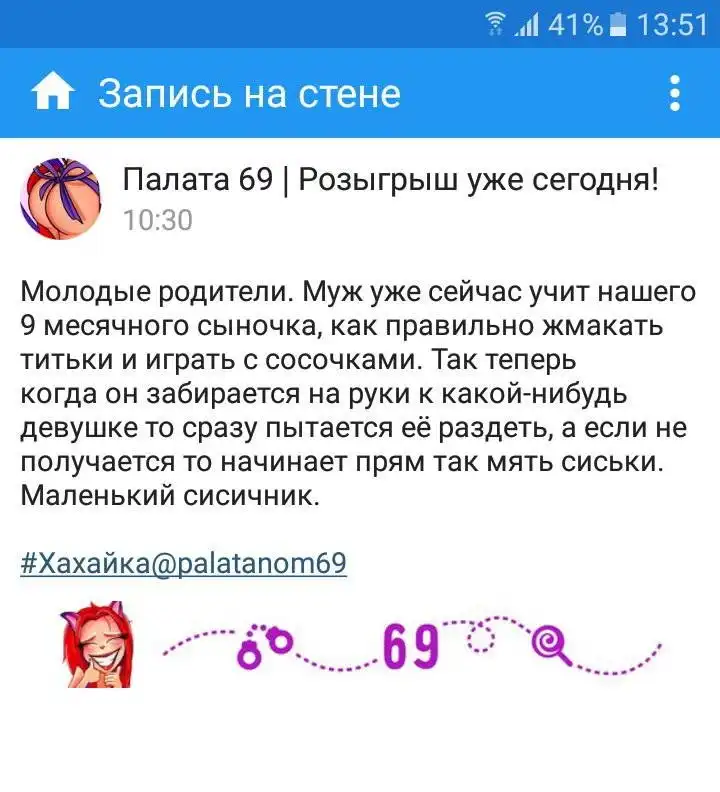Image resolution: width=720 pixels, height=792 pixels.
Task: Open the #Хахайка@palatanom69 hashtag link
Action: [183, 562]
